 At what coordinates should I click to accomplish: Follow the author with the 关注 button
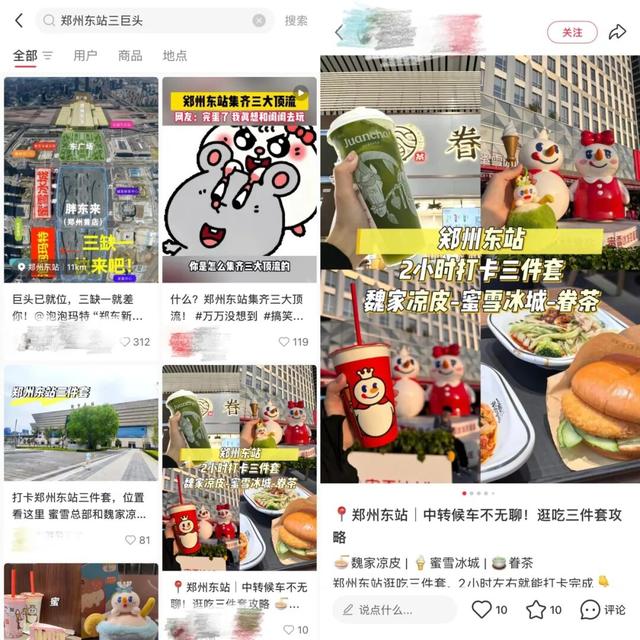click(572, 32)
